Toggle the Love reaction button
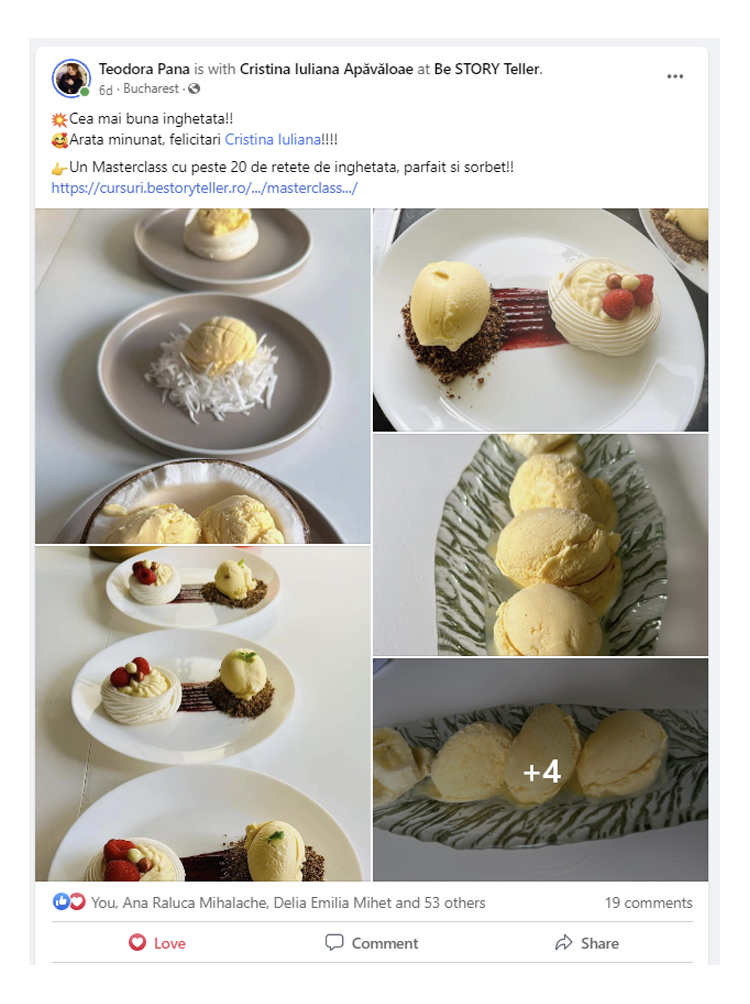The width and height of the screenshot is (750, 1004). [157, 943]
